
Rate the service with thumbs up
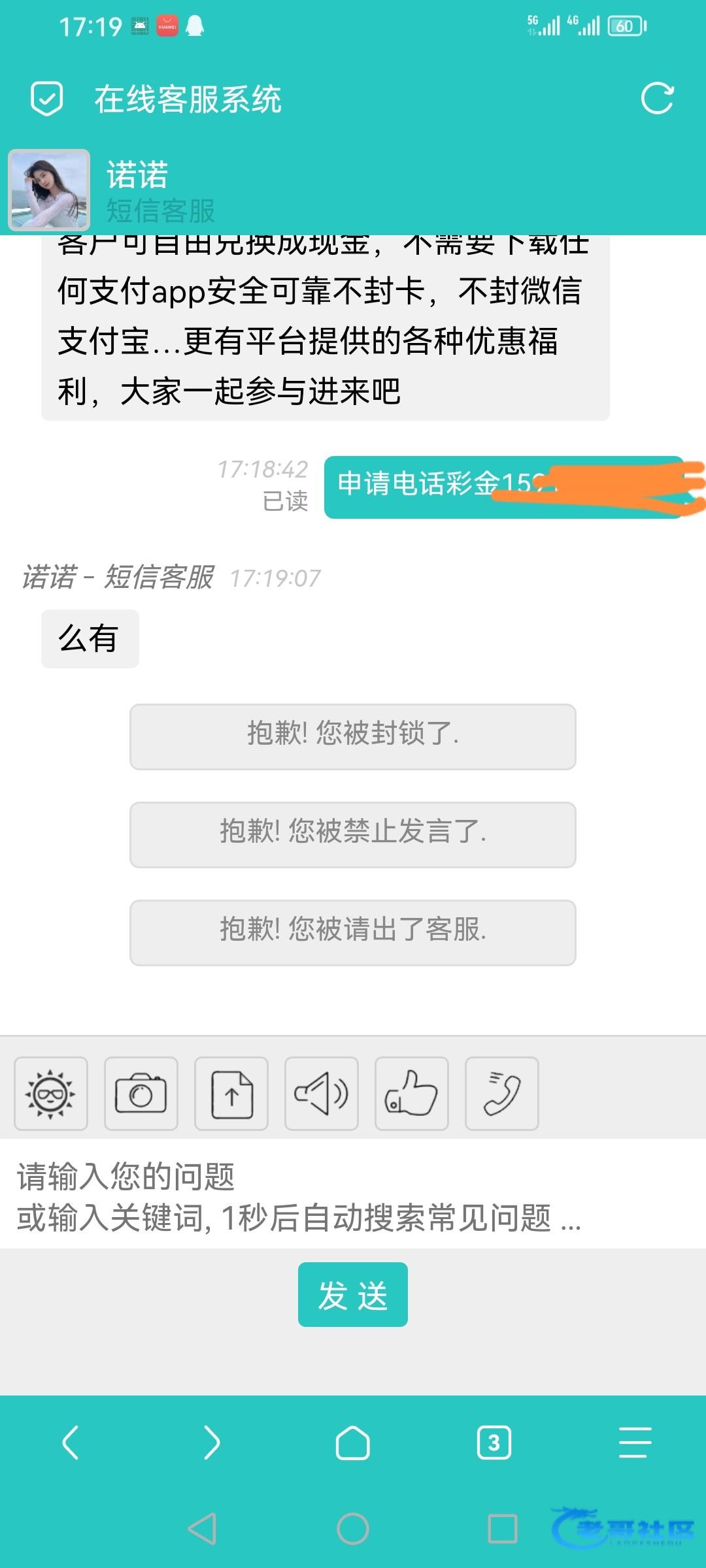click(x=412, y=1093)
